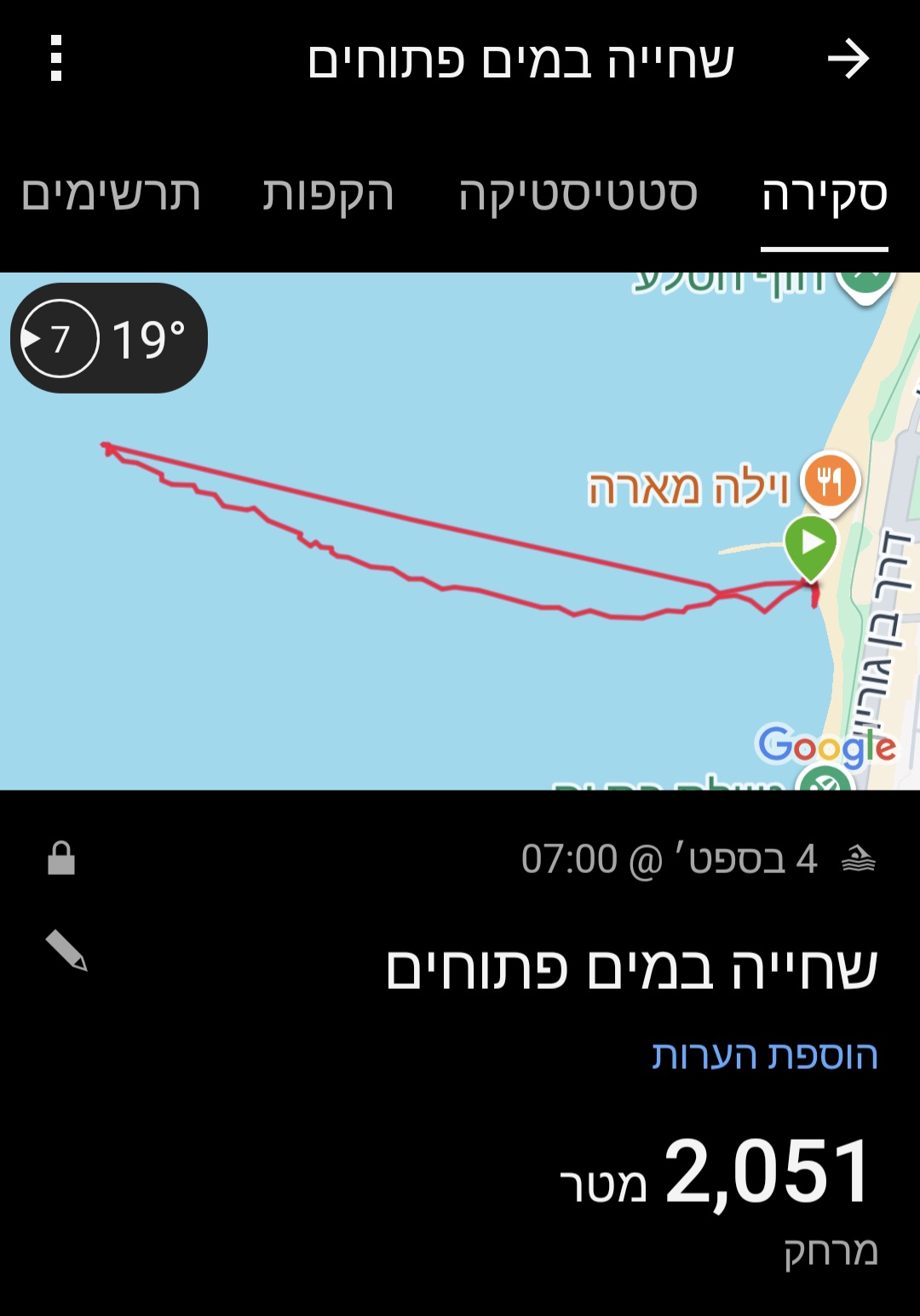
Task: Tap the 19° weather badge
Action: coord(109,338)
